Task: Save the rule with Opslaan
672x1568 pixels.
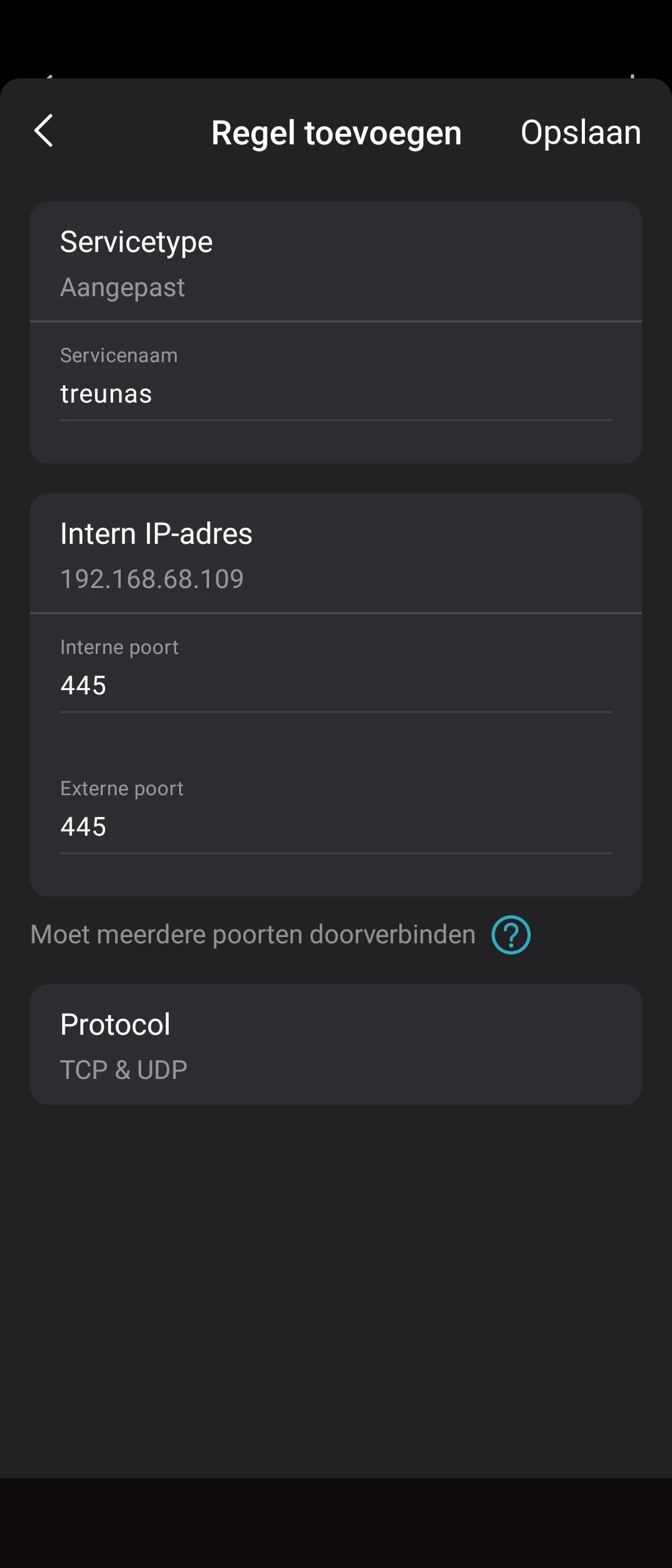Action: pyautogui.click(x=581, y=133)
